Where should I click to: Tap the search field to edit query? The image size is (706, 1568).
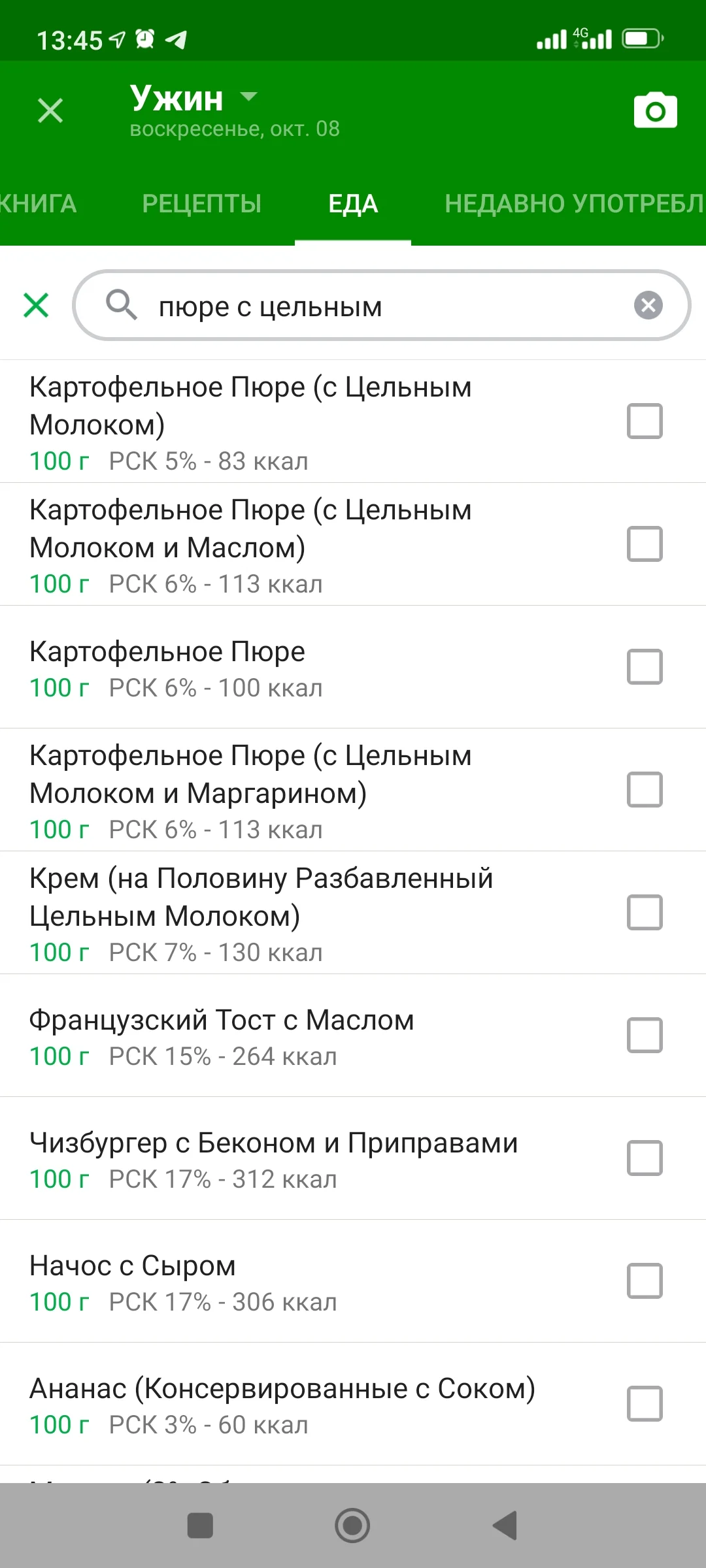click(x=379, y=306)
